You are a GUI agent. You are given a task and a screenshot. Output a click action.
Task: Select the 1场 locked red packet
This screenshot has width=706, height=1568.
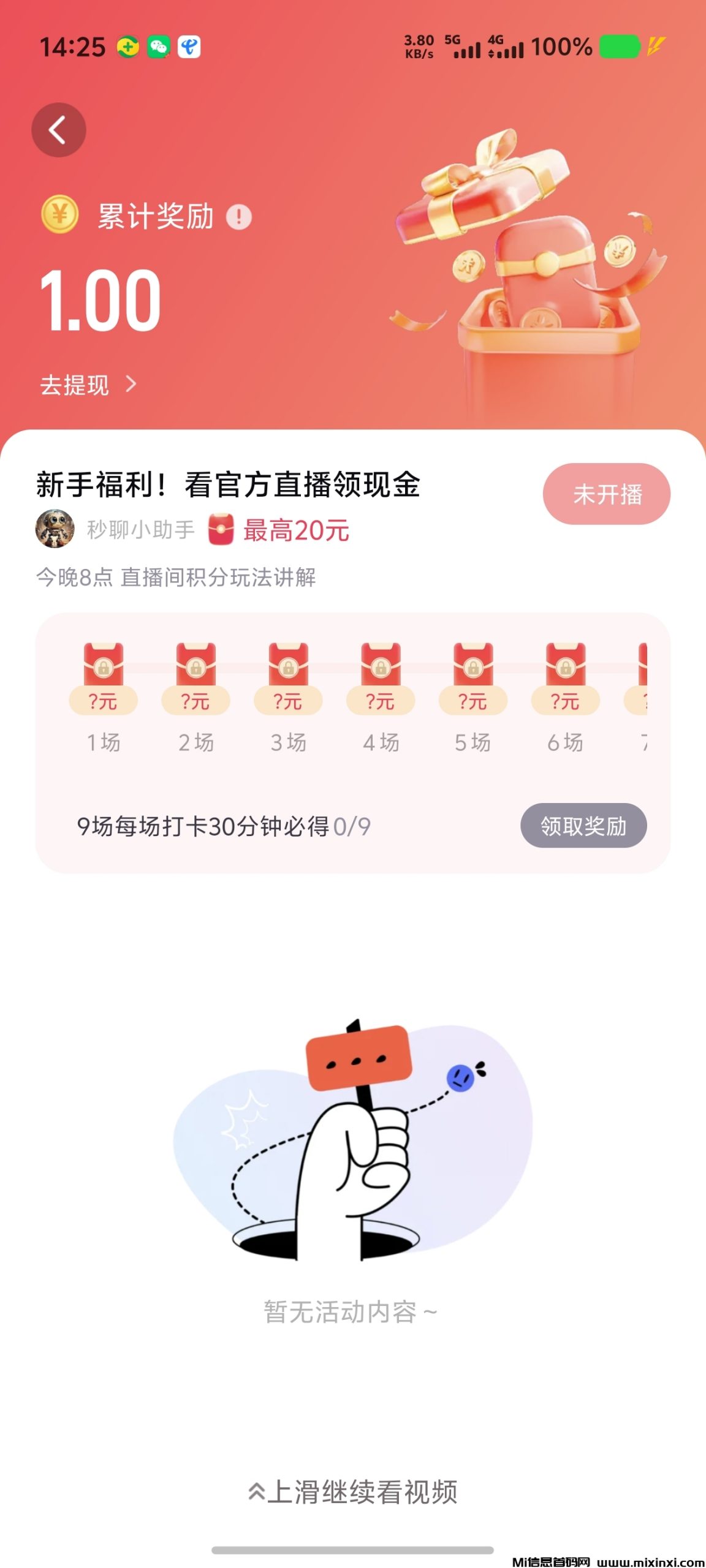point(103,666)
